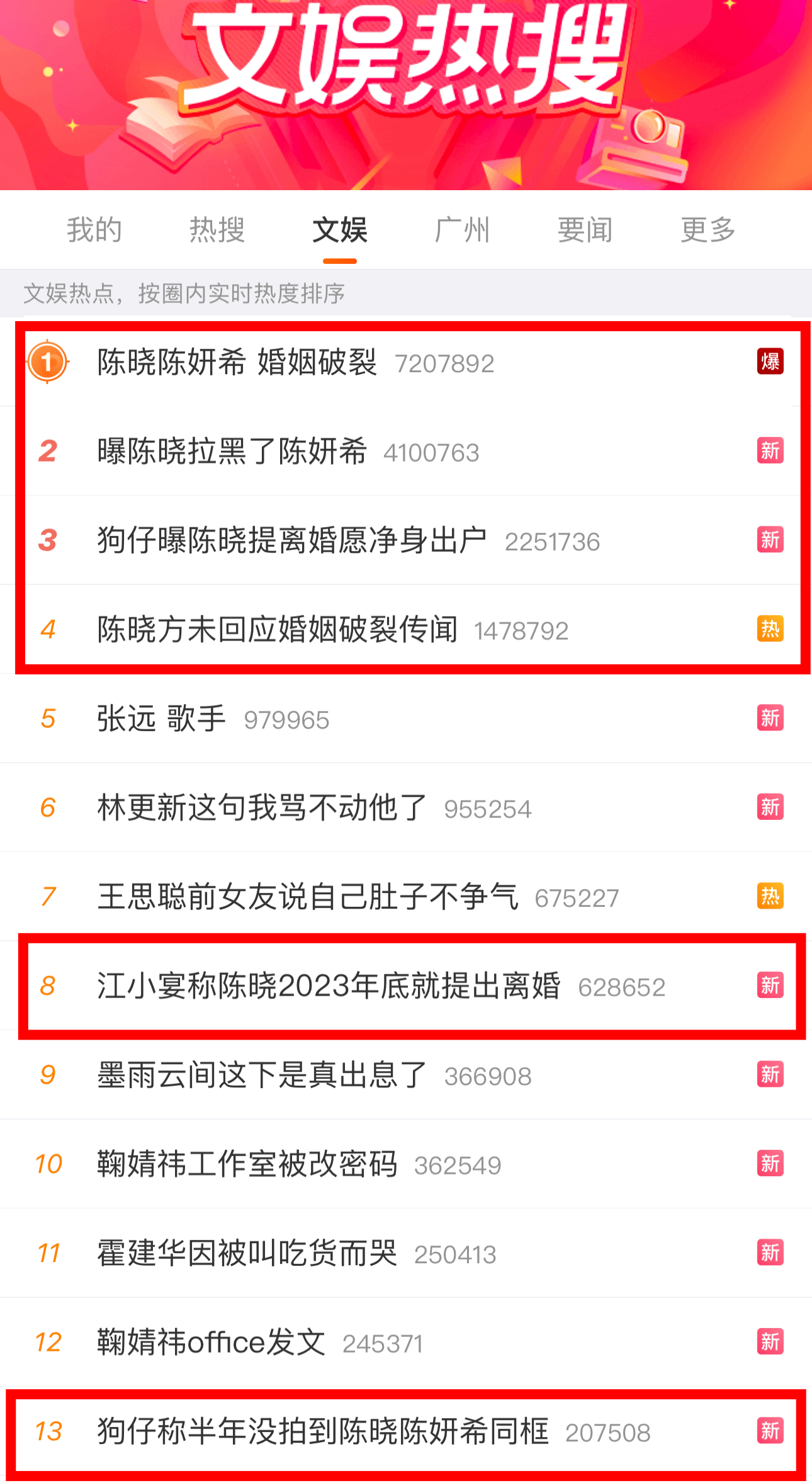Switch to the 我的 tab
The image size is (812, 1483).
pos(94,230)
